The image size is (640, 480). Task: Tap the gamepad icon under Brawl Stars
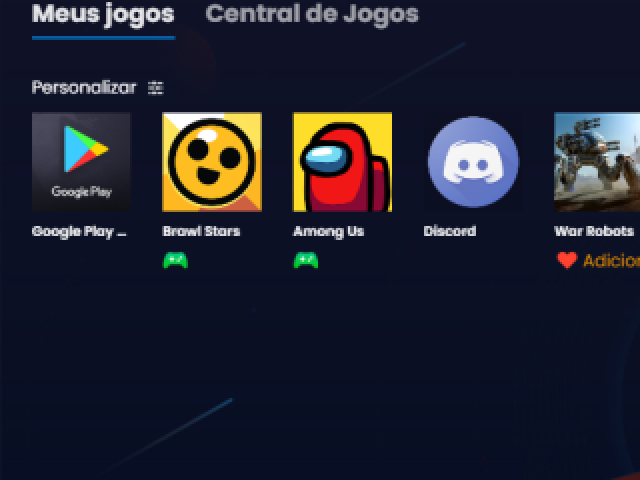[x=175, y=261]
